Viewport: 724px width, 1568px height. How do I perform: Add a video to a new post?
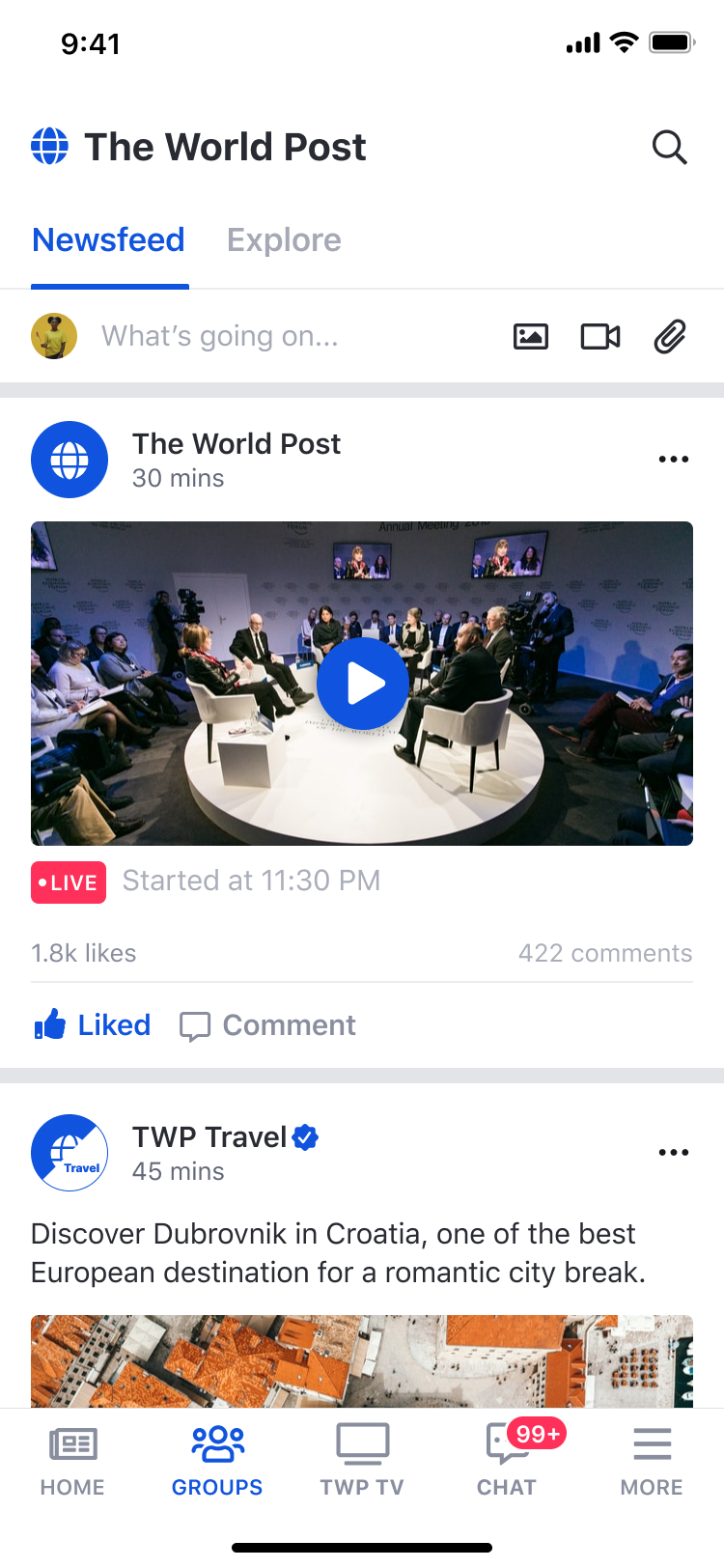coord(599,336)
